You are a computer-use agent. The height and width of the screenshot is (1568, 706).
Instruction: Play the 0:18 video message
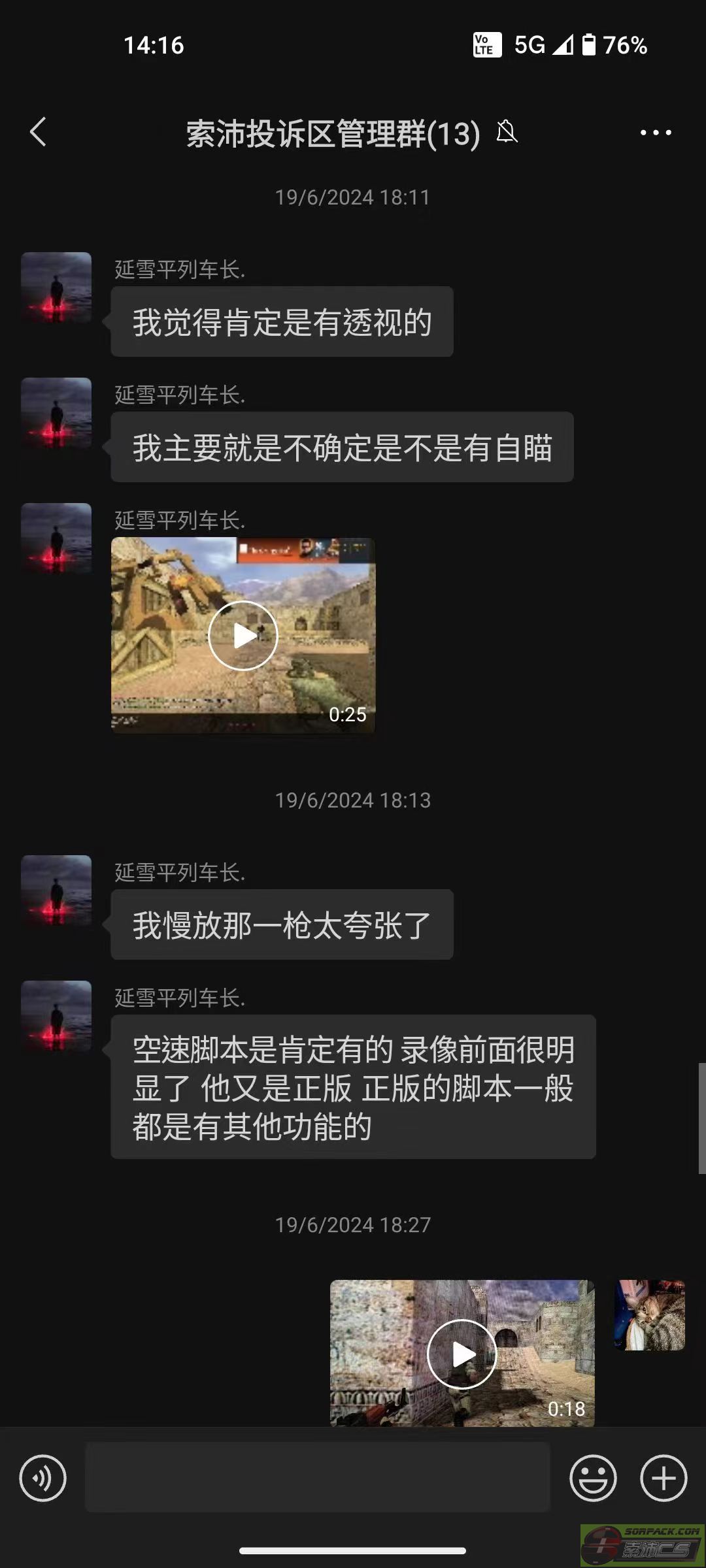[462, 1354]
